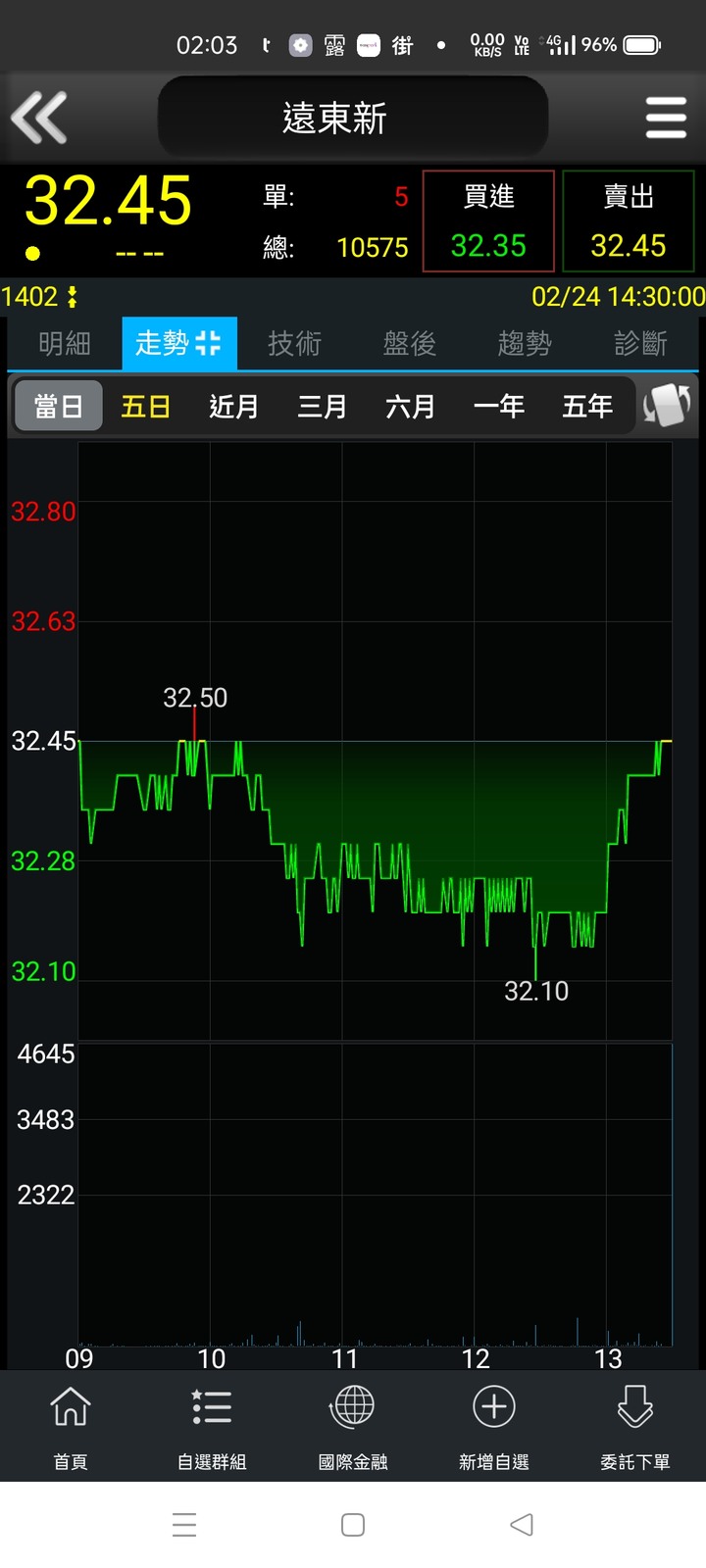The height and width of the screenshot is (1568, 706).
Task: Open the 趨勢 tab
Action: 525,344
